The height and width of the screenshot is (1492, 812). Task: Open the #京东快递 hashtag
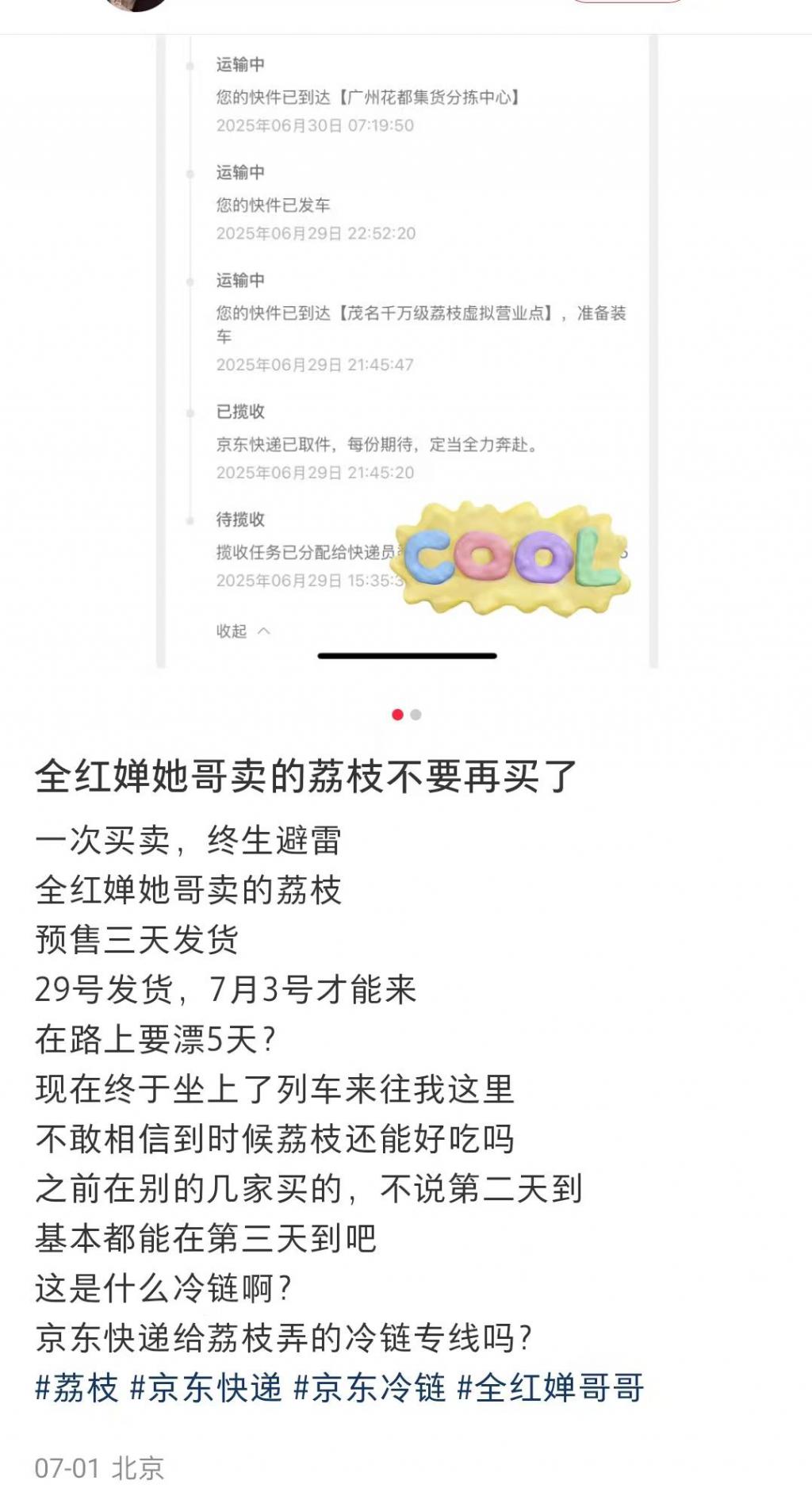point(206,1389)
